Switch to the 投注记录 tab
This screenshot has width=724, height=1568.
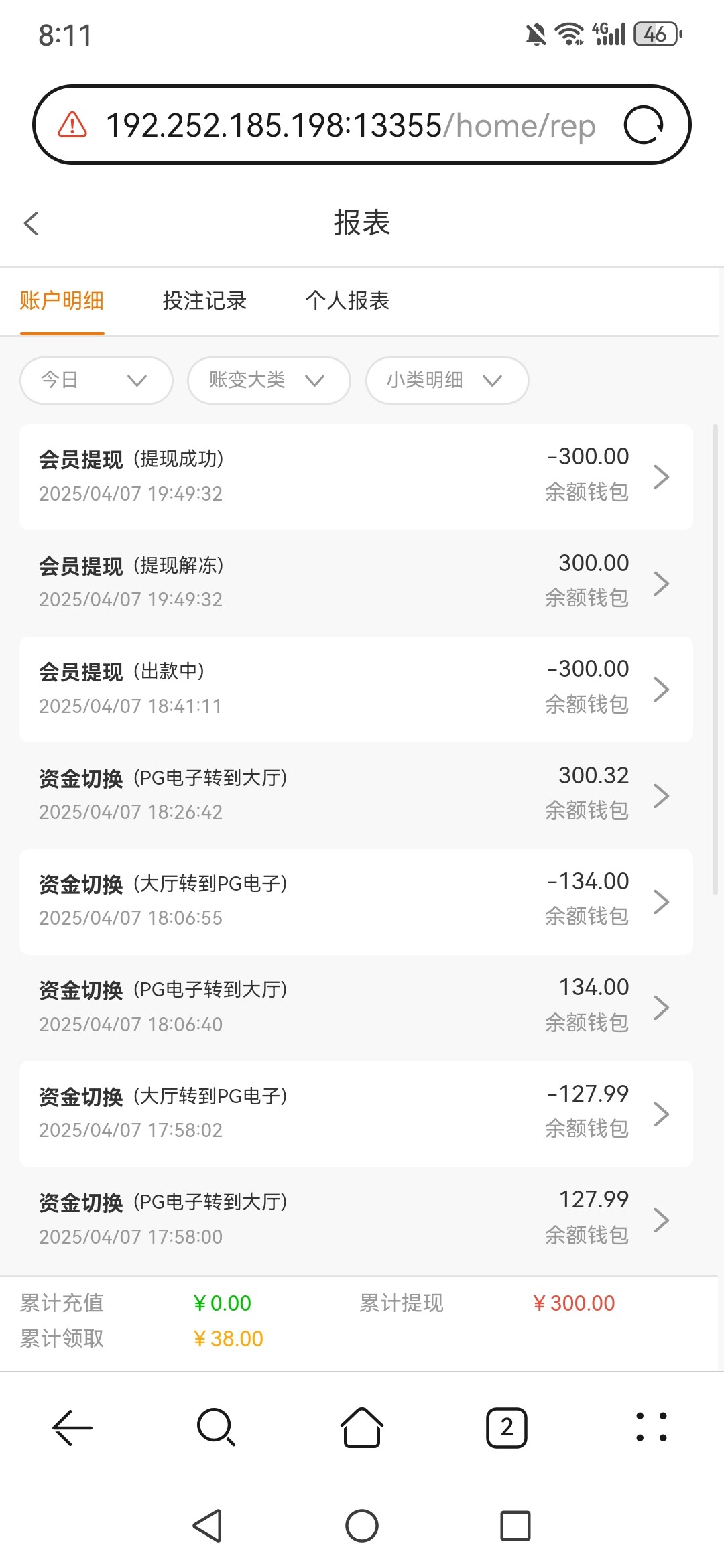pyautogui.click(x=204, y=300)
